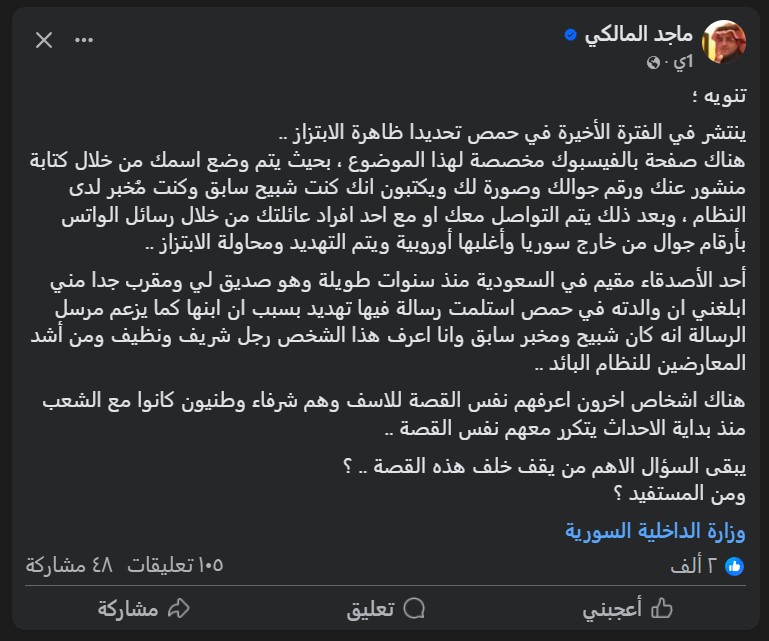Open the post's three-dot options menu
This screenshot has width=769, height=641.
[83, 40]
